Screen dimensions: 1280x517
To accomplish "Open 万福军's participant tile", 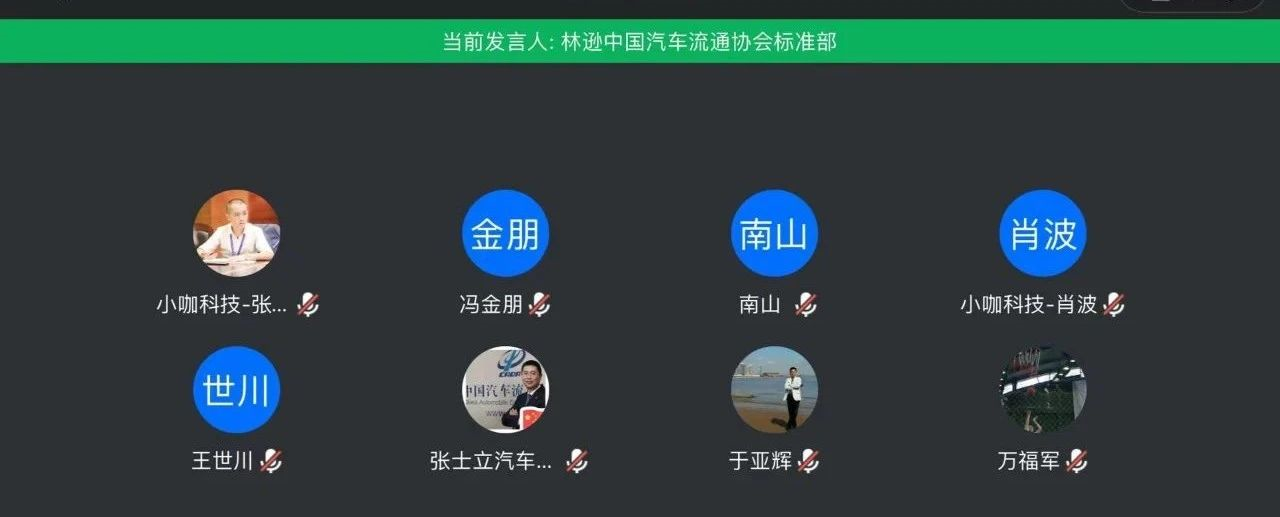I will (1043, 389).
